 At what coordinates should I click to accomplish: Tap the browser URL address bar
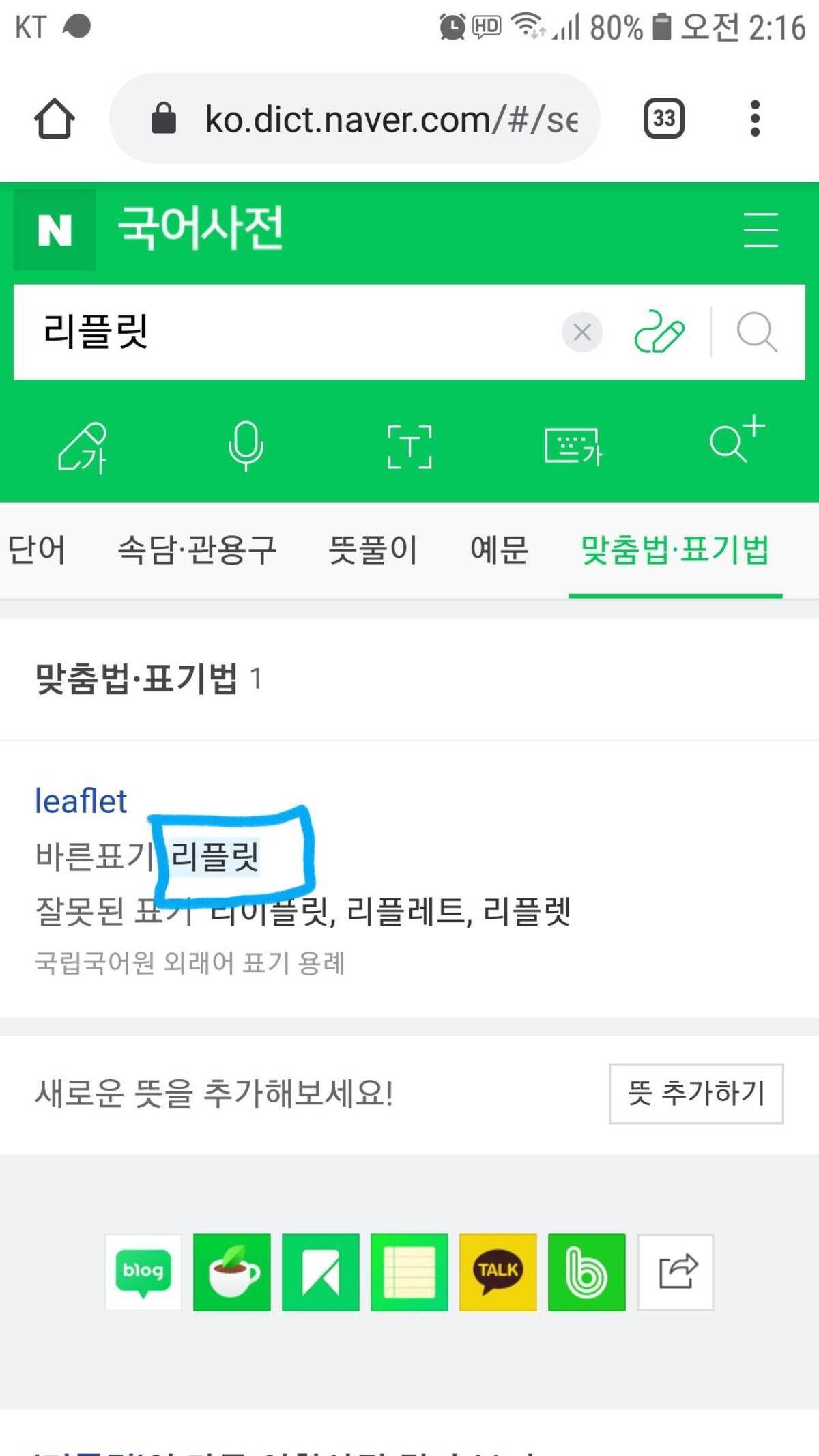(x=369, y=119)
